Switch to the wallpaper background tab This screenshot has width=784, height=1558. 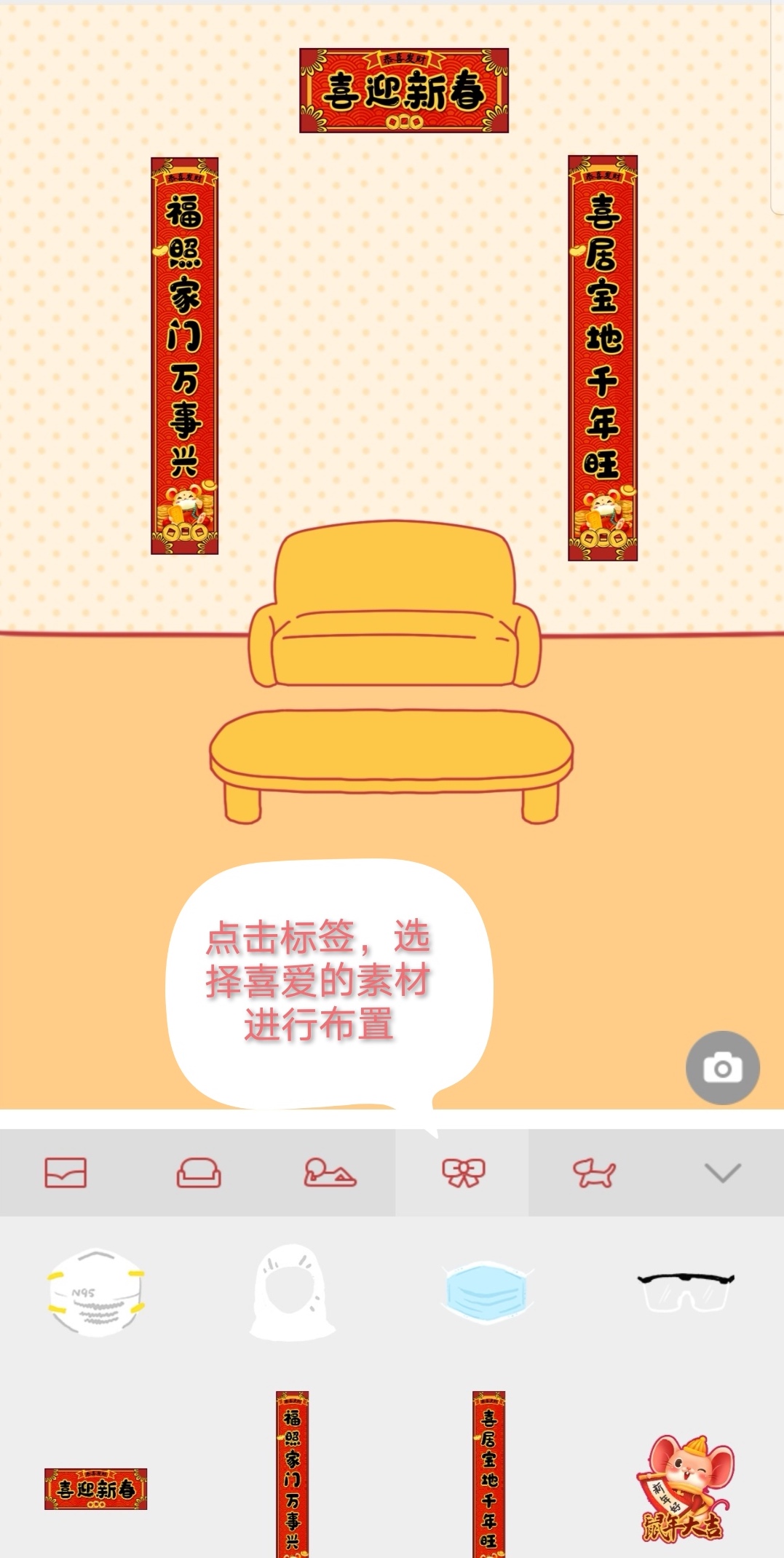coord(66,1172)
